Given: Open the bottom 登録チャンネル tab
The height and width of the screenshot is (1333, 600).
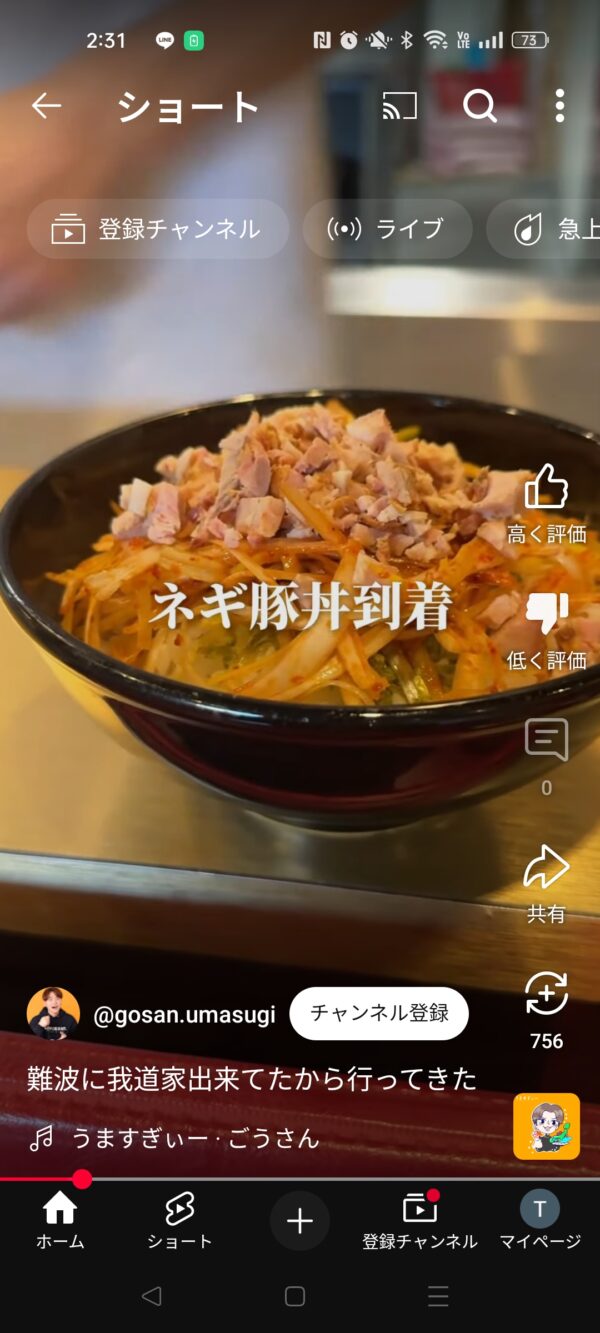Looking at the screenshot, I should point(420,1221).
